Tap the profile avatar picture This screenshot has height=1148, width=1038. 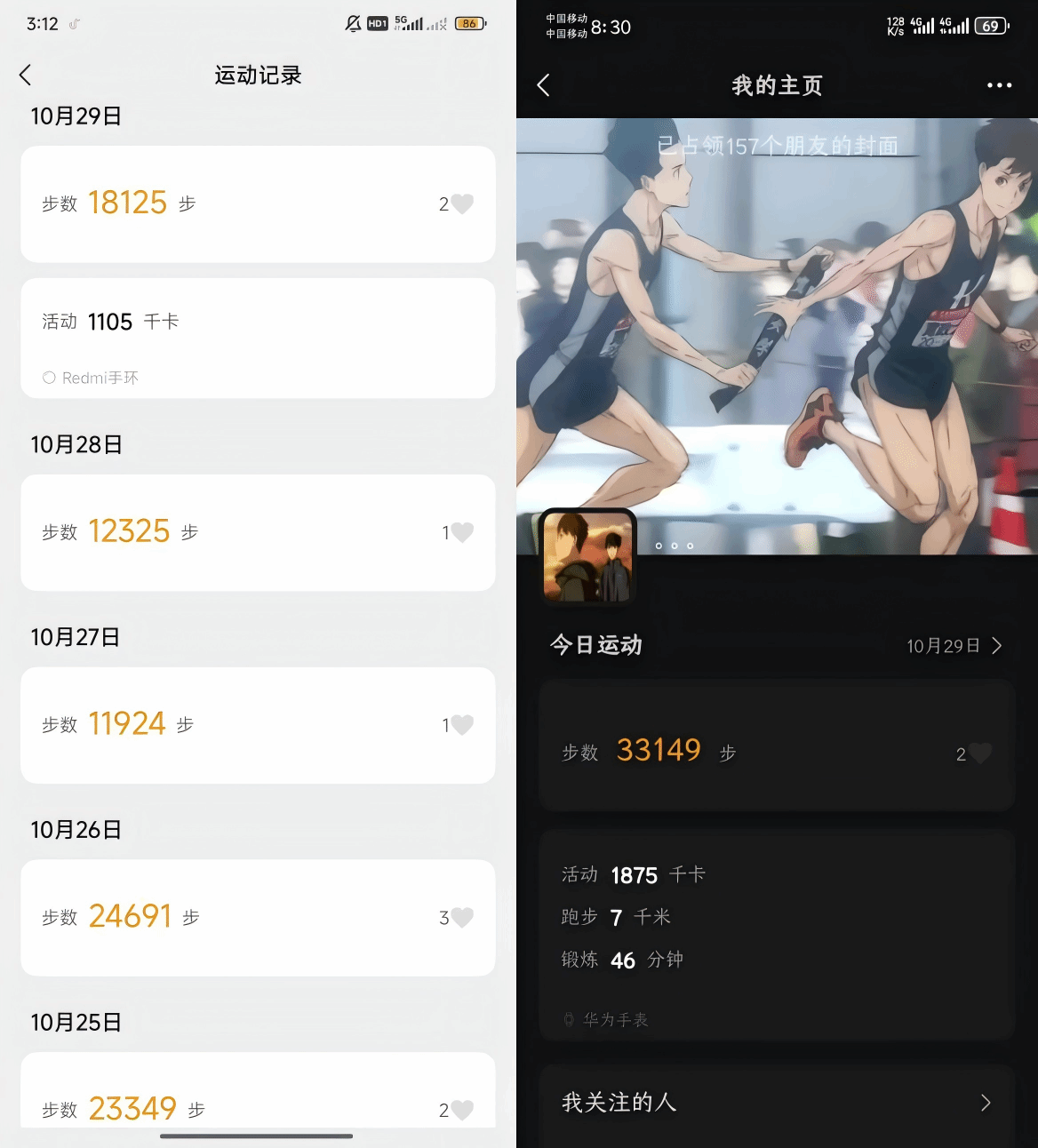(587, 557)
